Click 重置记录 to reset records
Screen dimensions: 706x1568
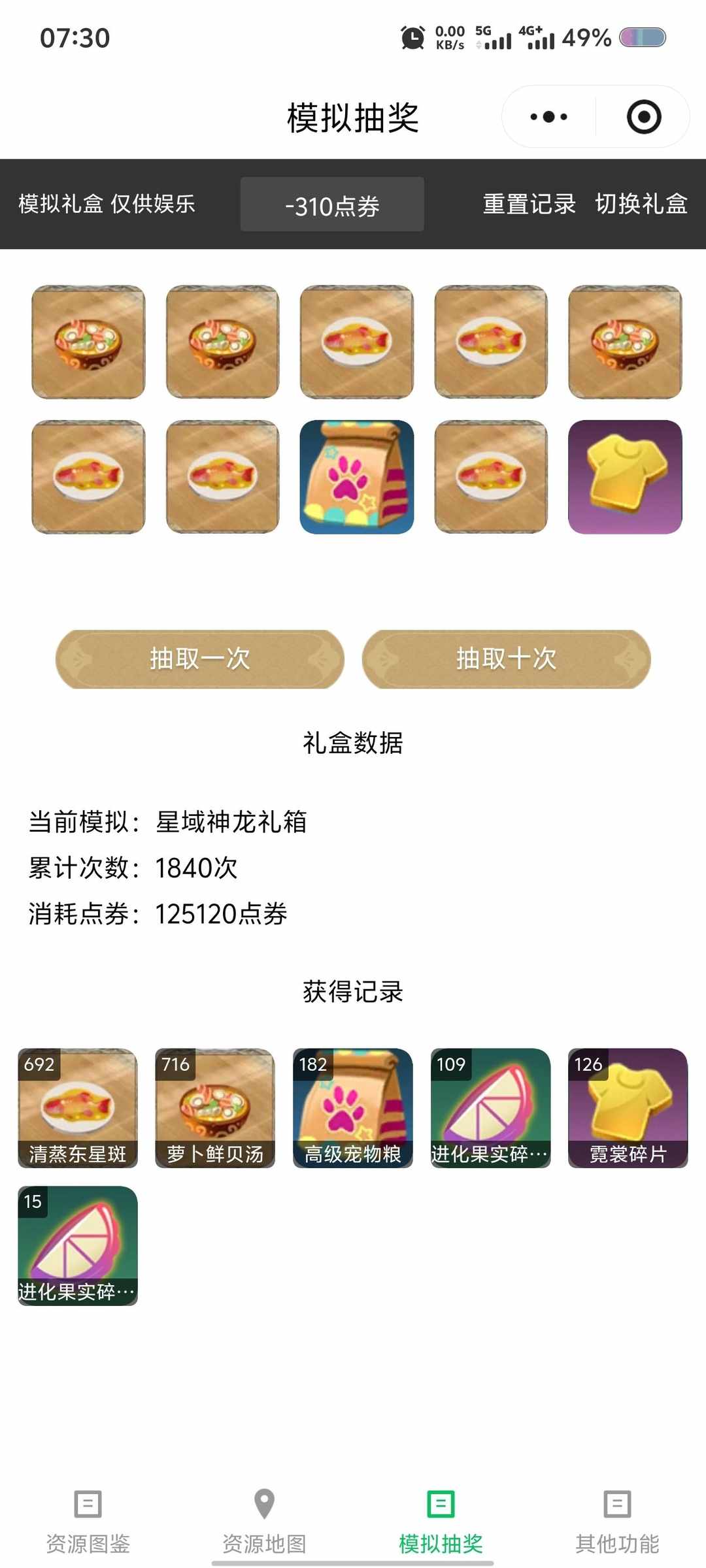[528, 204]
